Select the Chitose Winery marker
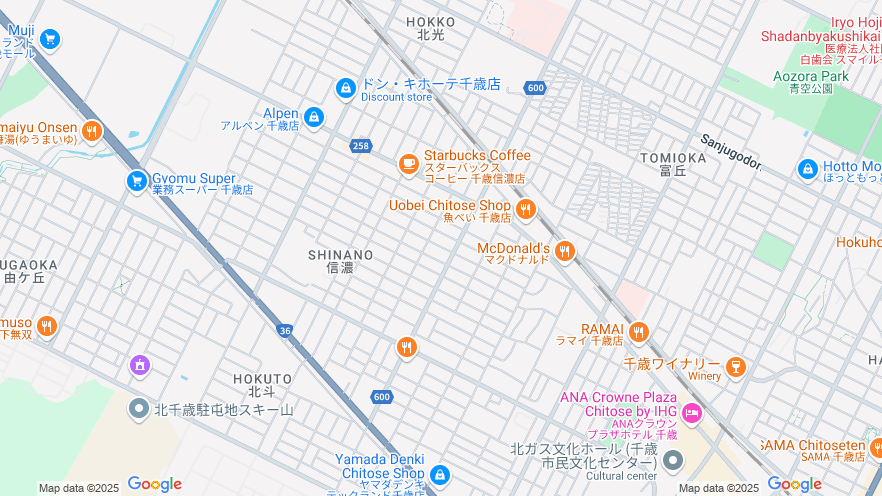This screenshot has height=496, width=882. coord(736,367)
